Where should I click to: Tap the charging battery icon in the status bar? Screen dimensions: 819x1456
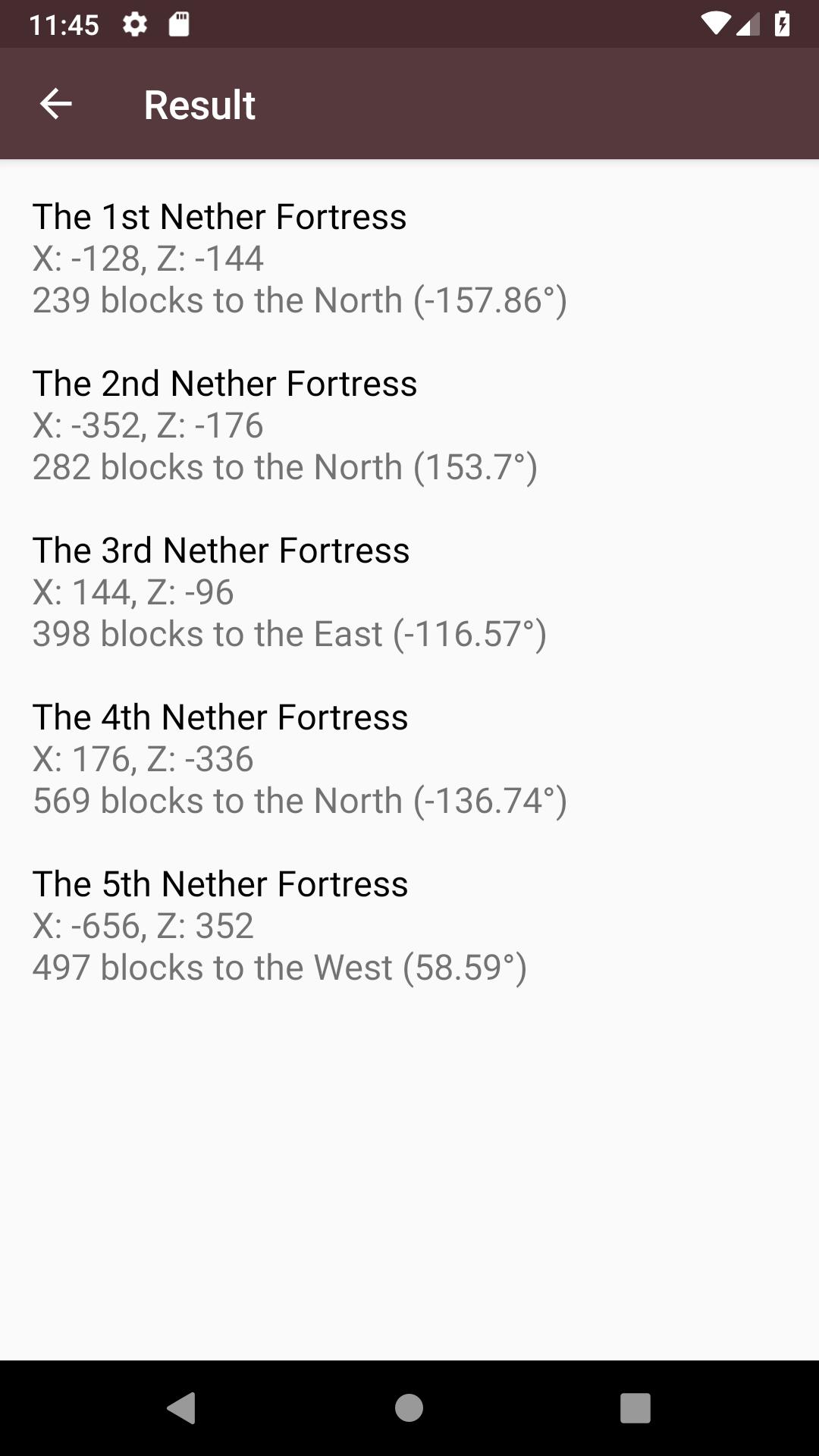tap(782, 25)
